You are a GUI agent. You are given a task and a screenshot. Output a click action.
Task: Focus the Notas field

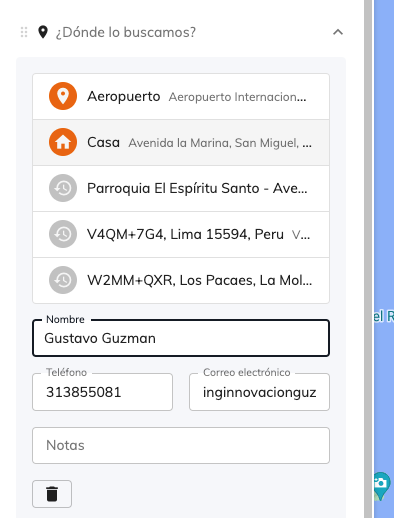point(181,445)
